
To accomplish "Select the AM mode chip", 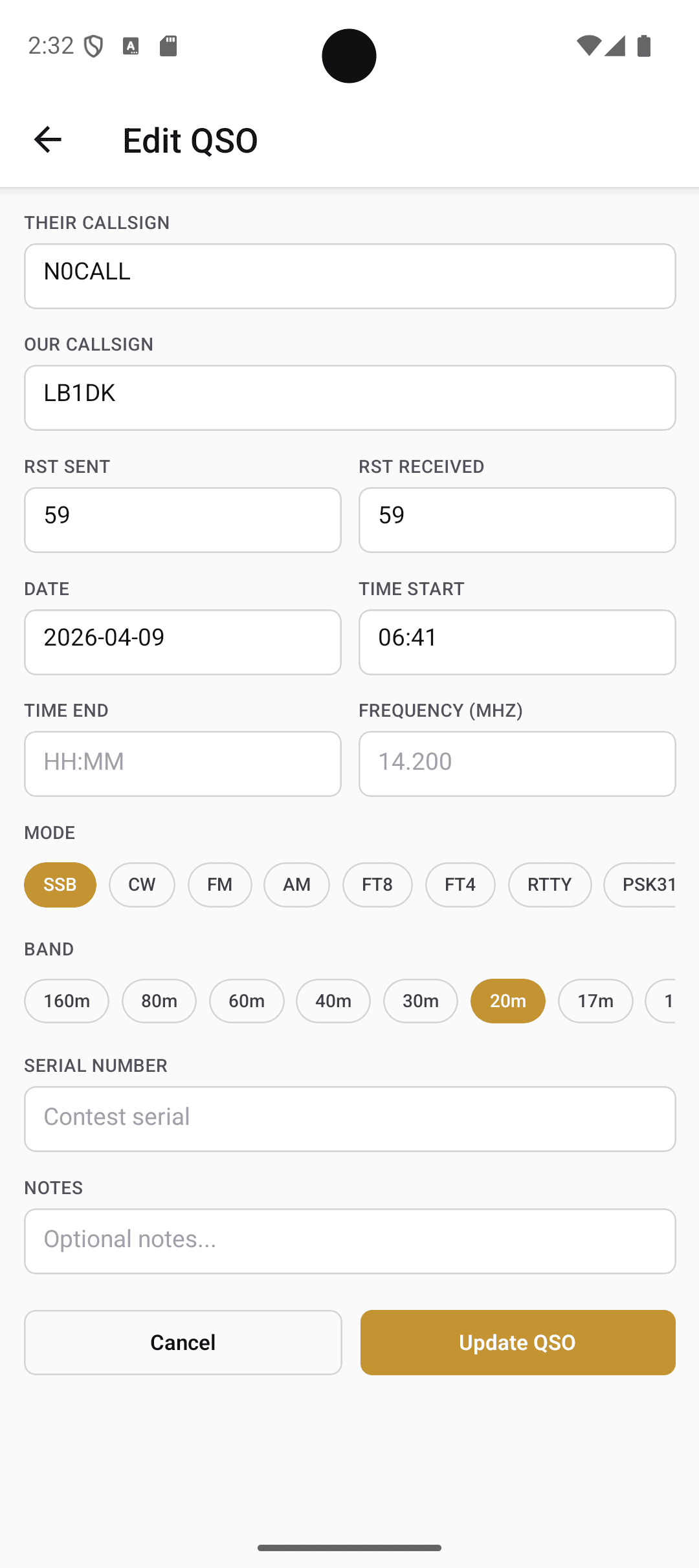I will click(x=296, y=884).
